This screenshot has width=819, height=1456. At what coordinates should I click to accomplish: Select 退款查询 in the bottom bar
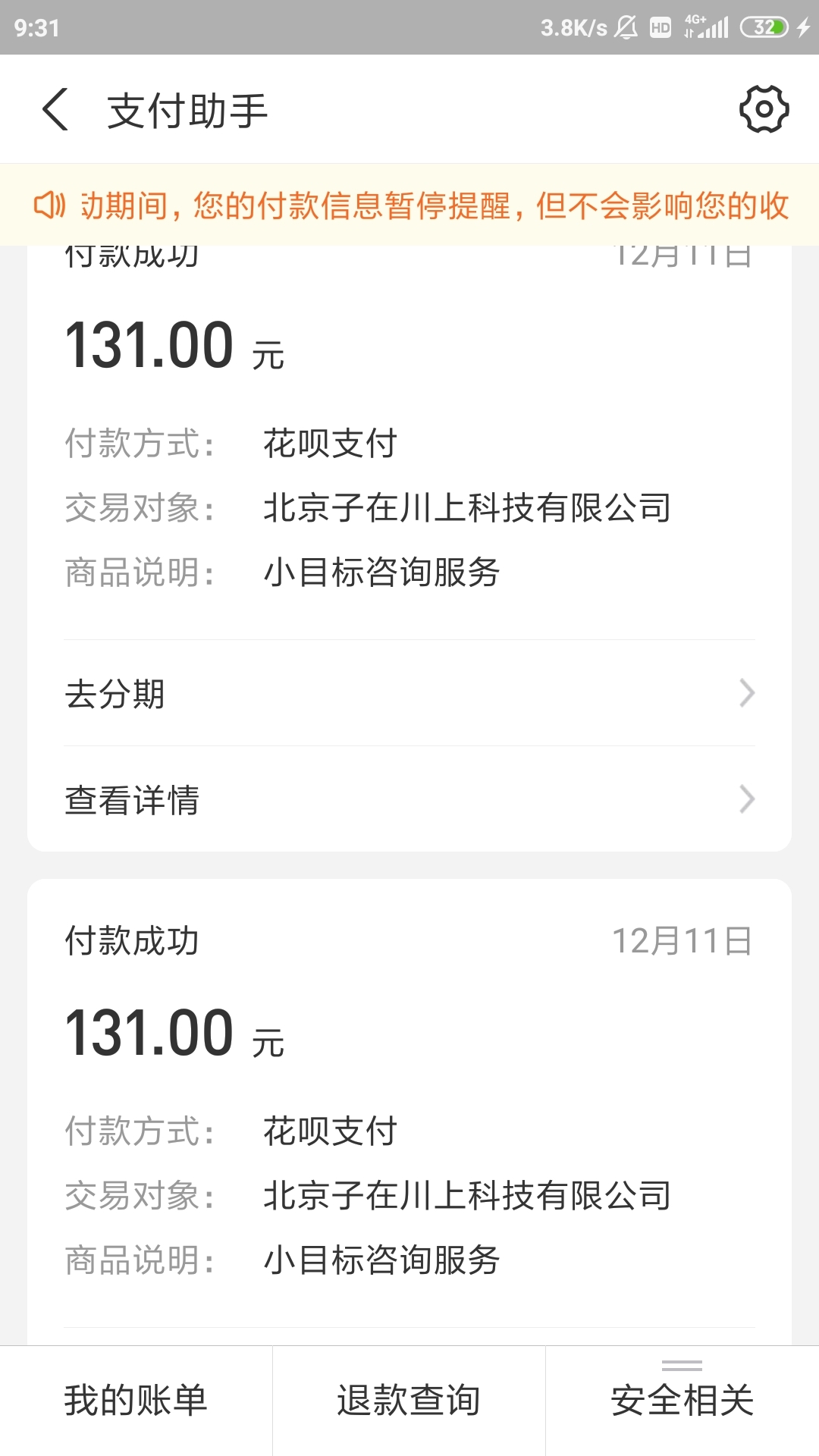click(409, 1401)
